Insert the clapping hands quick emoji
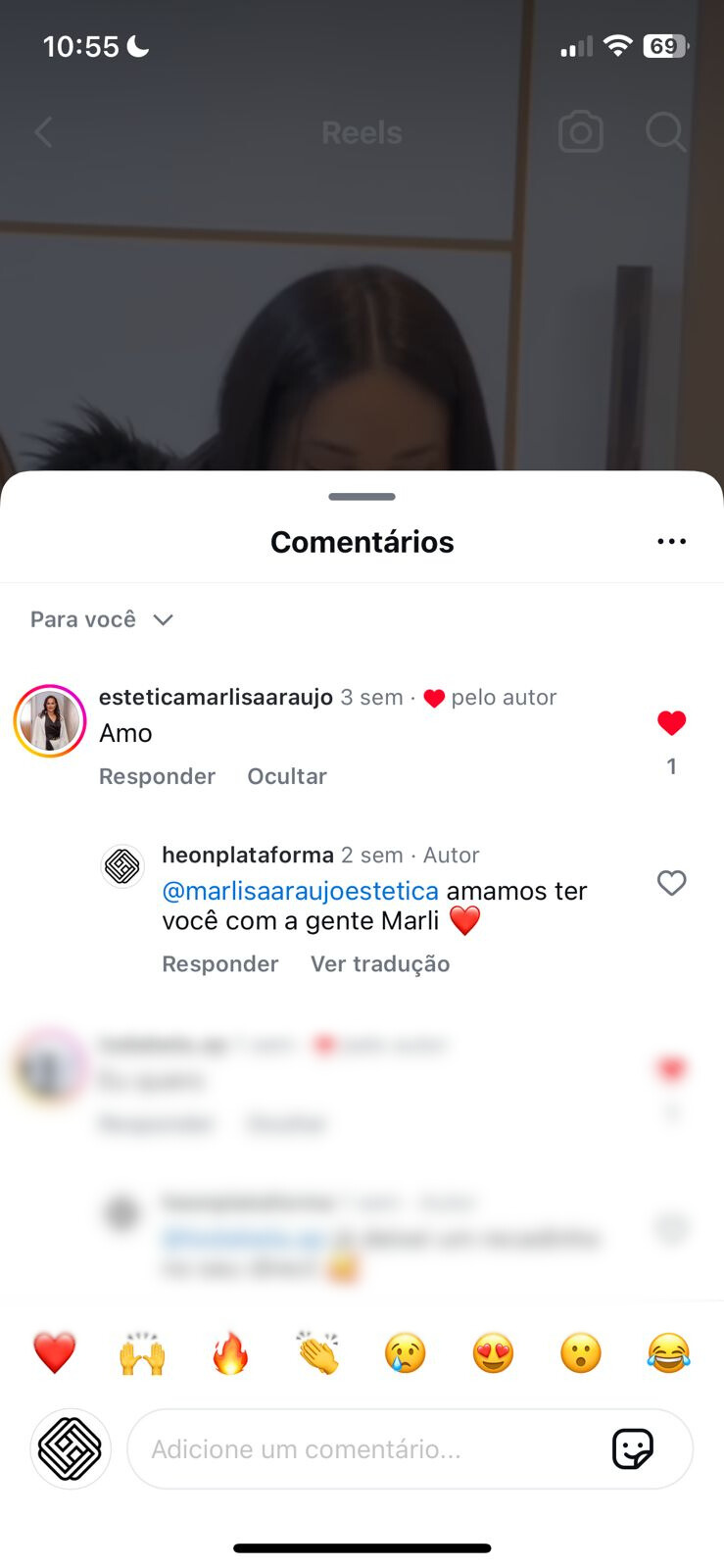The width and height of the screenshot is (724, 1568). point(317,1353)
